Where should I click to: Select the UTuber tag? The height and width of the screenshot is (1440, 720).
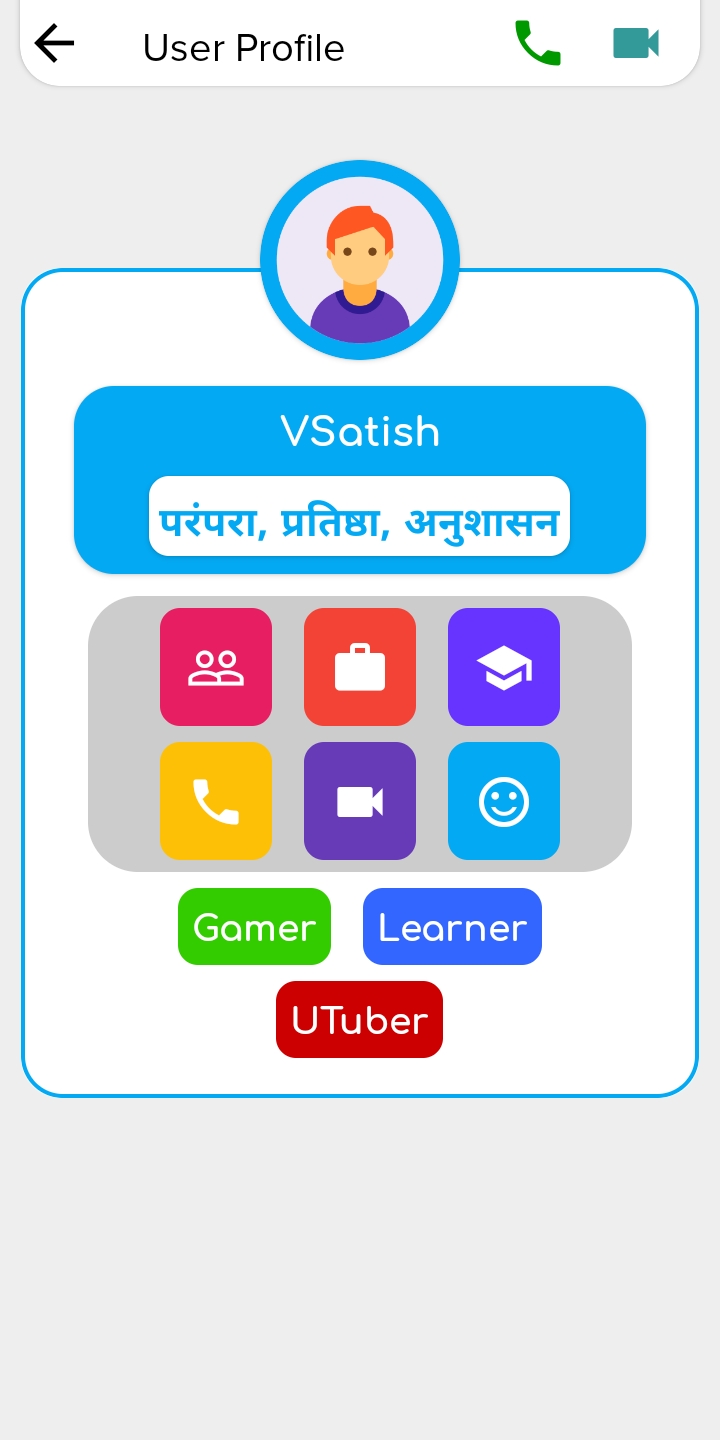coord(359,1020)
